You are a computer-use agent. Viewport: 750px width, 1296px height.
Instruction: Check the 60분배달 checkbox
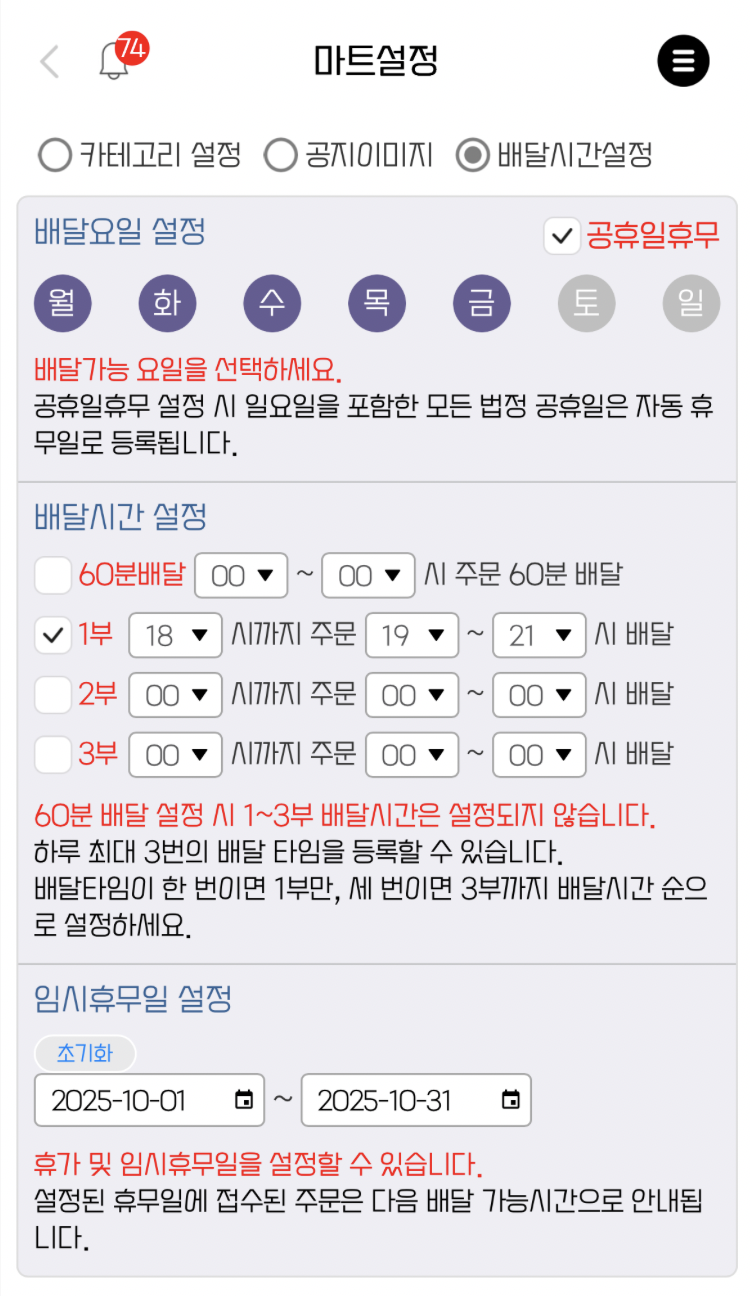click(53, 576)
